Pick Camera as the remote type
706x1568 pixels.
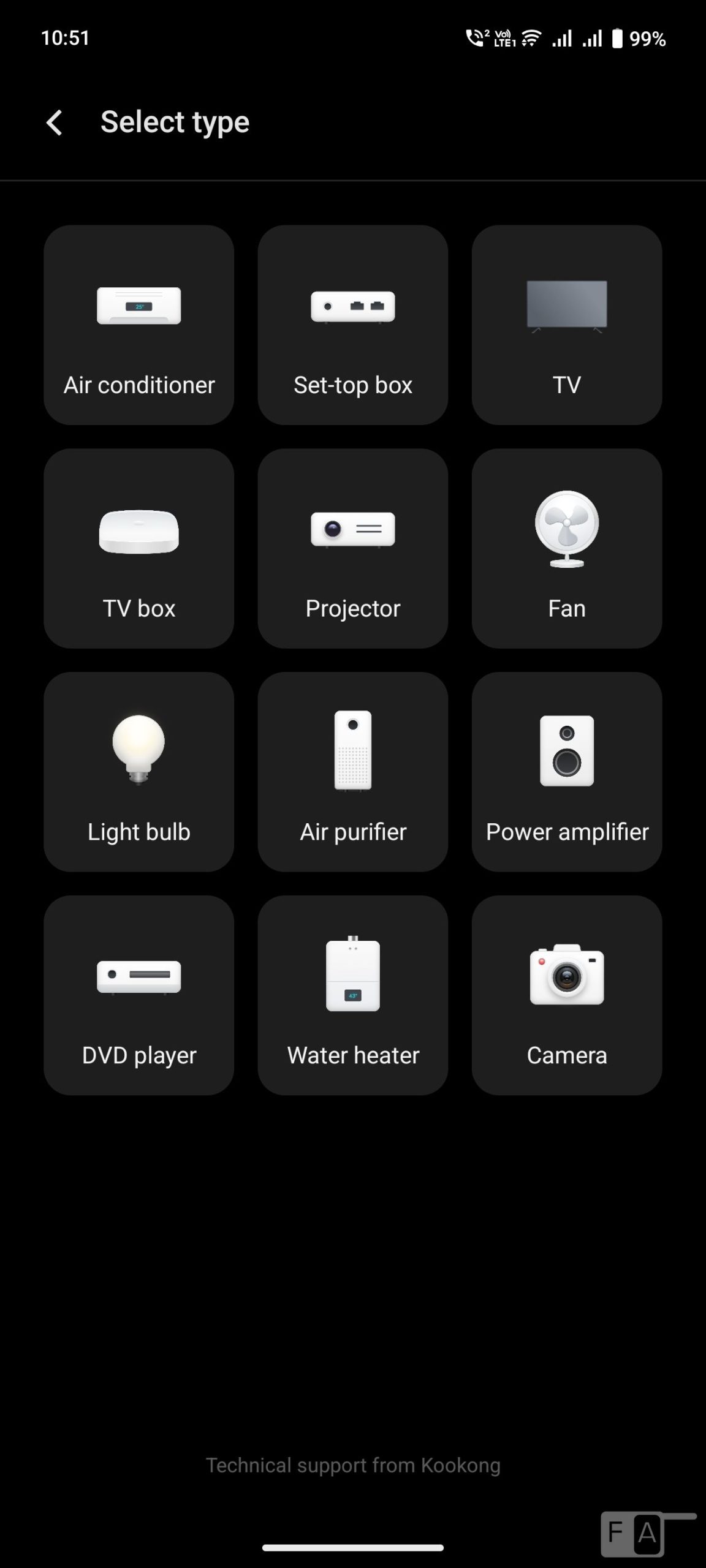tap(567, 995)
